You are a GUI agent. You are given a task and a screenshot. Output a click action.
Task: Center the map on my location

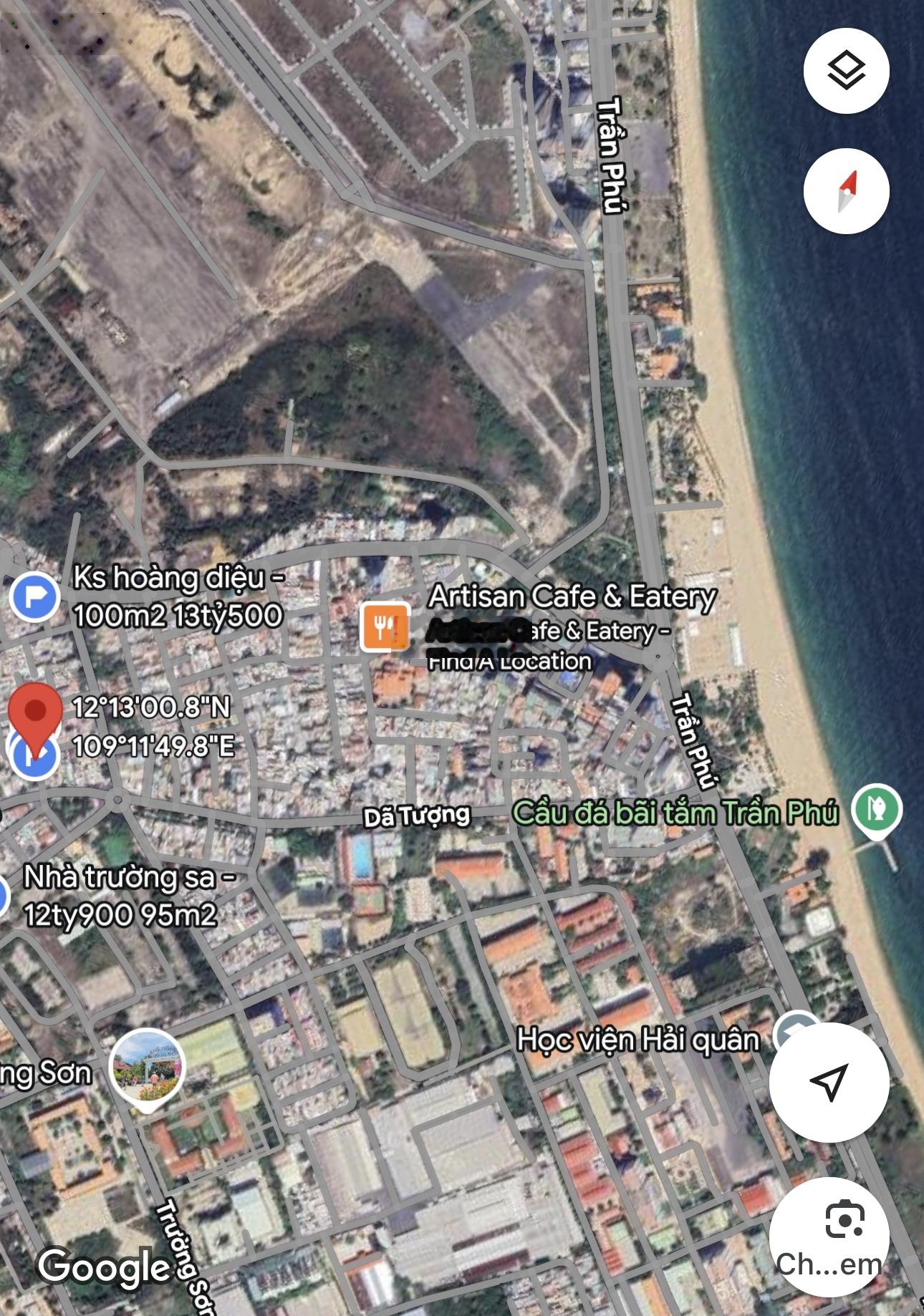(x=829, y=1082)
